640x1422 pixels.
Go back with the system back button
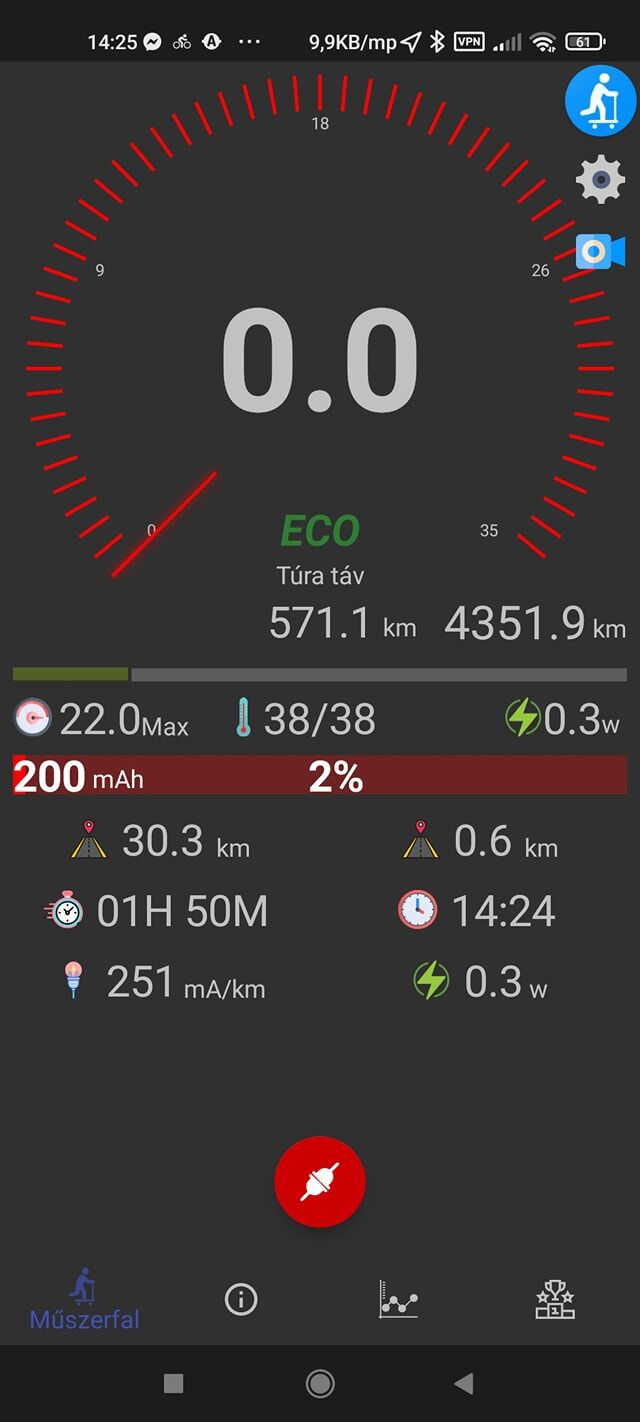[463, 1383]
